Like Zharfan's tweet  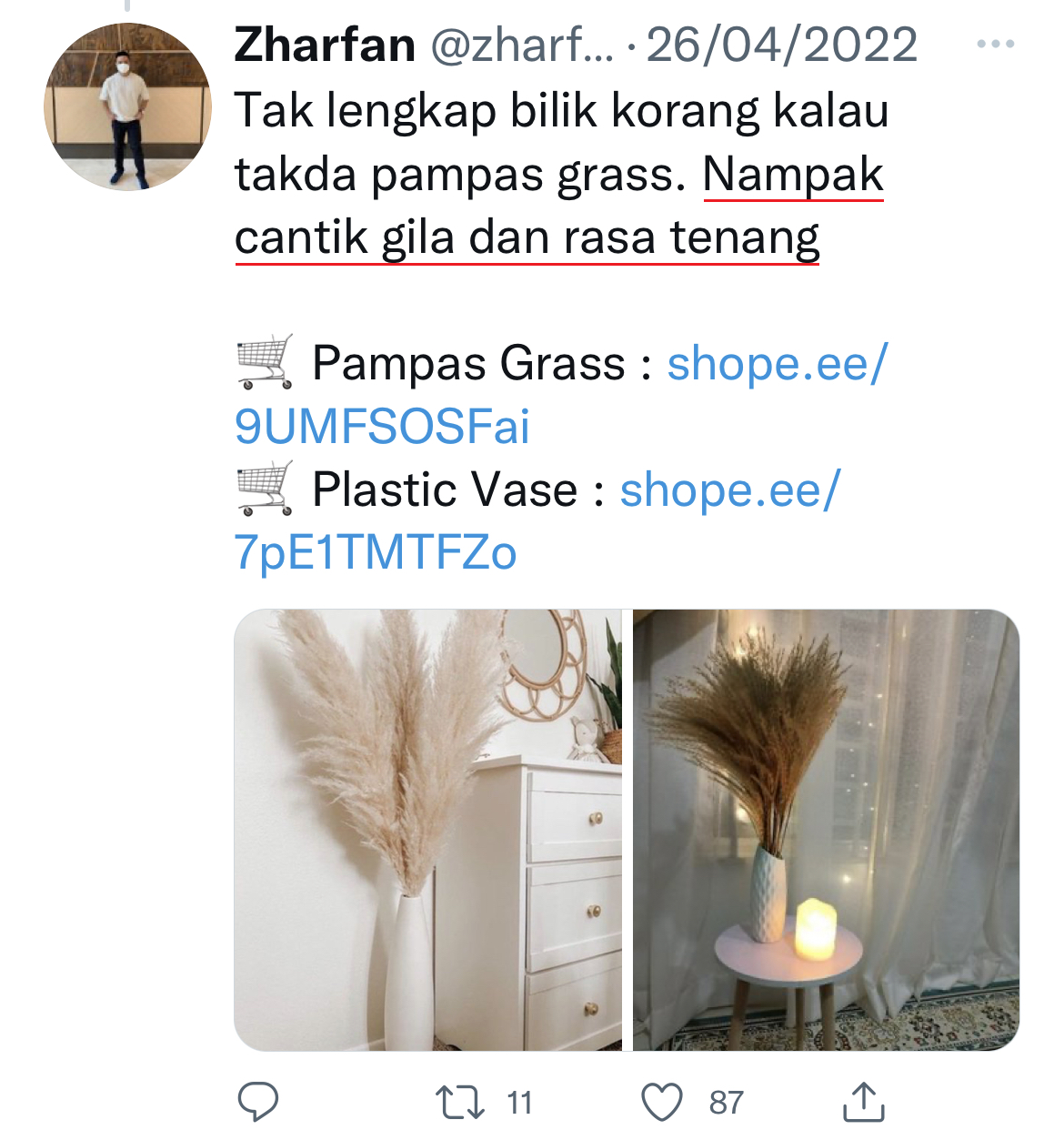coord(662,1102)
